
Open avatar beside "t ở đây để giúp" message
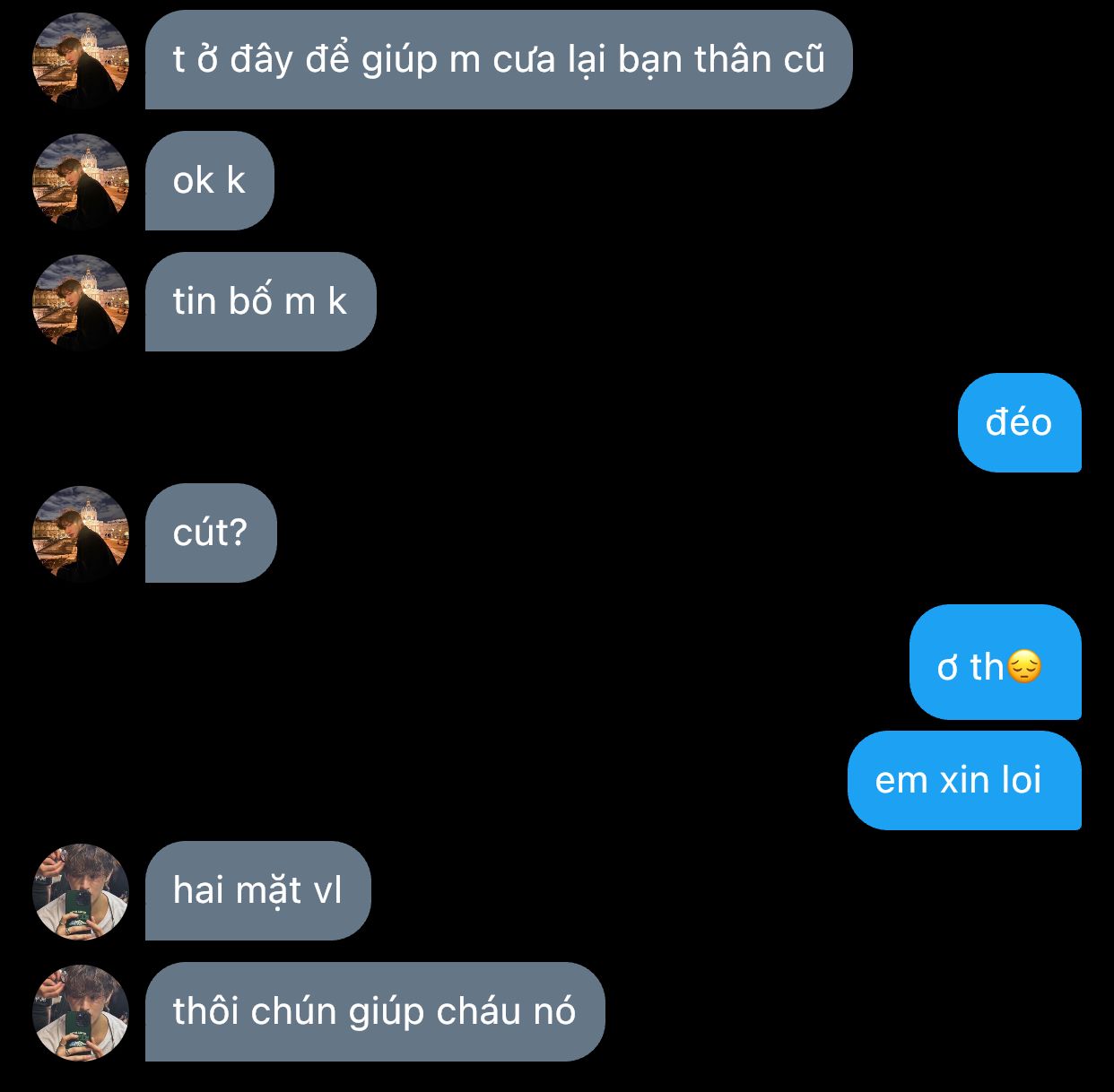pos(81,61)
